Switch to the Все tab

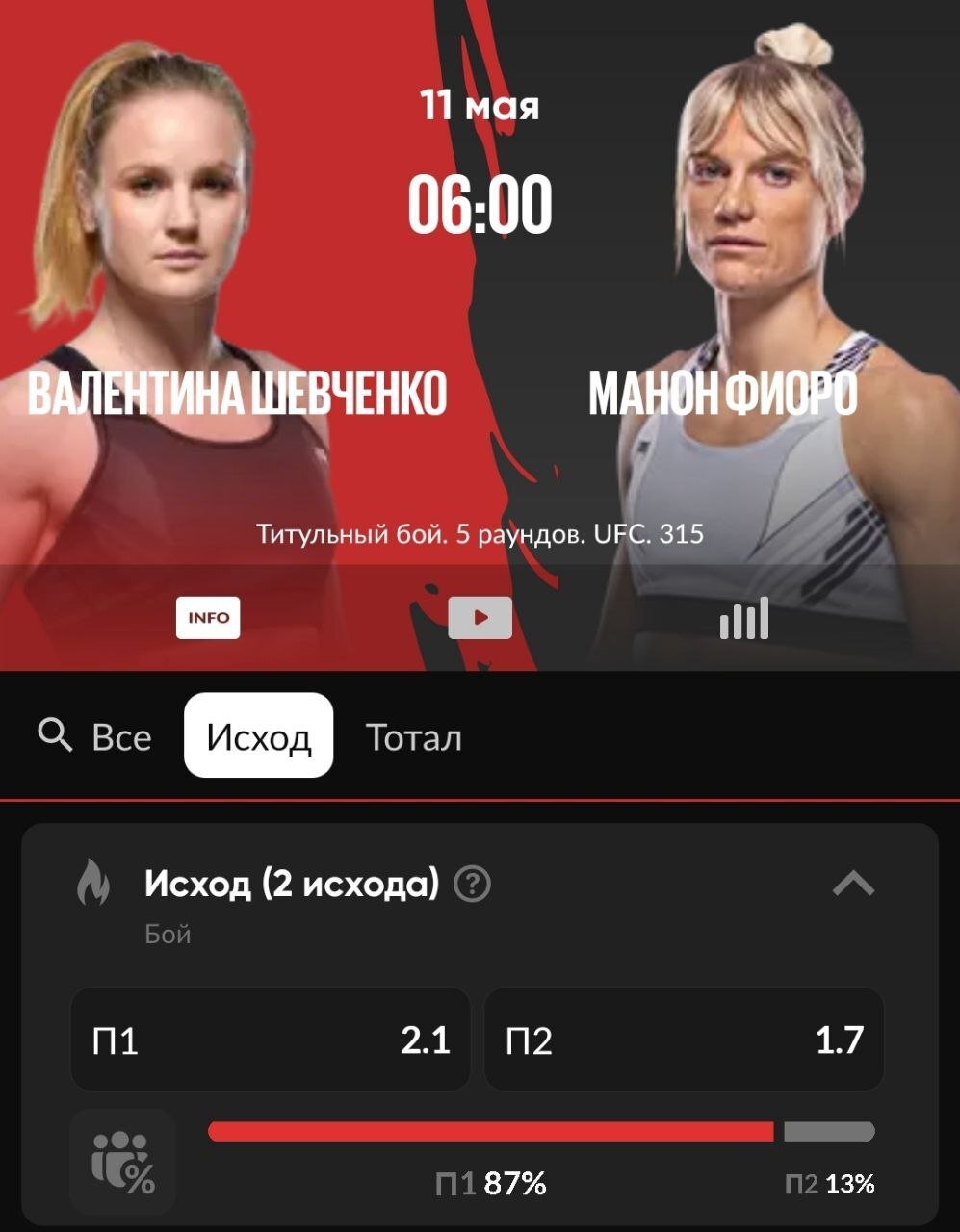(121, 737)
